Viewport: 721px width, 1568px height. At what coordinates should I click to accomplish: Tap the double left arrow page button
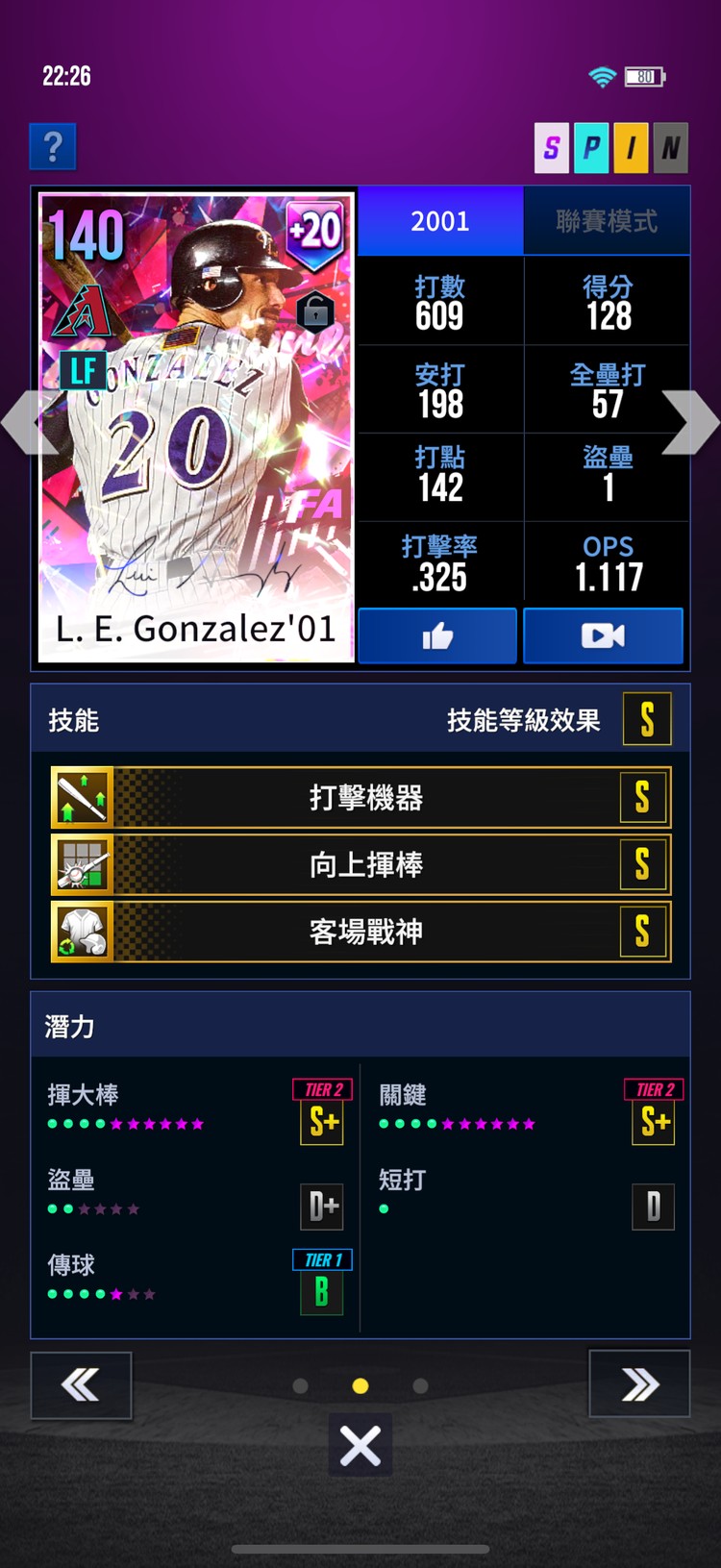click(x=81, y=1384)
